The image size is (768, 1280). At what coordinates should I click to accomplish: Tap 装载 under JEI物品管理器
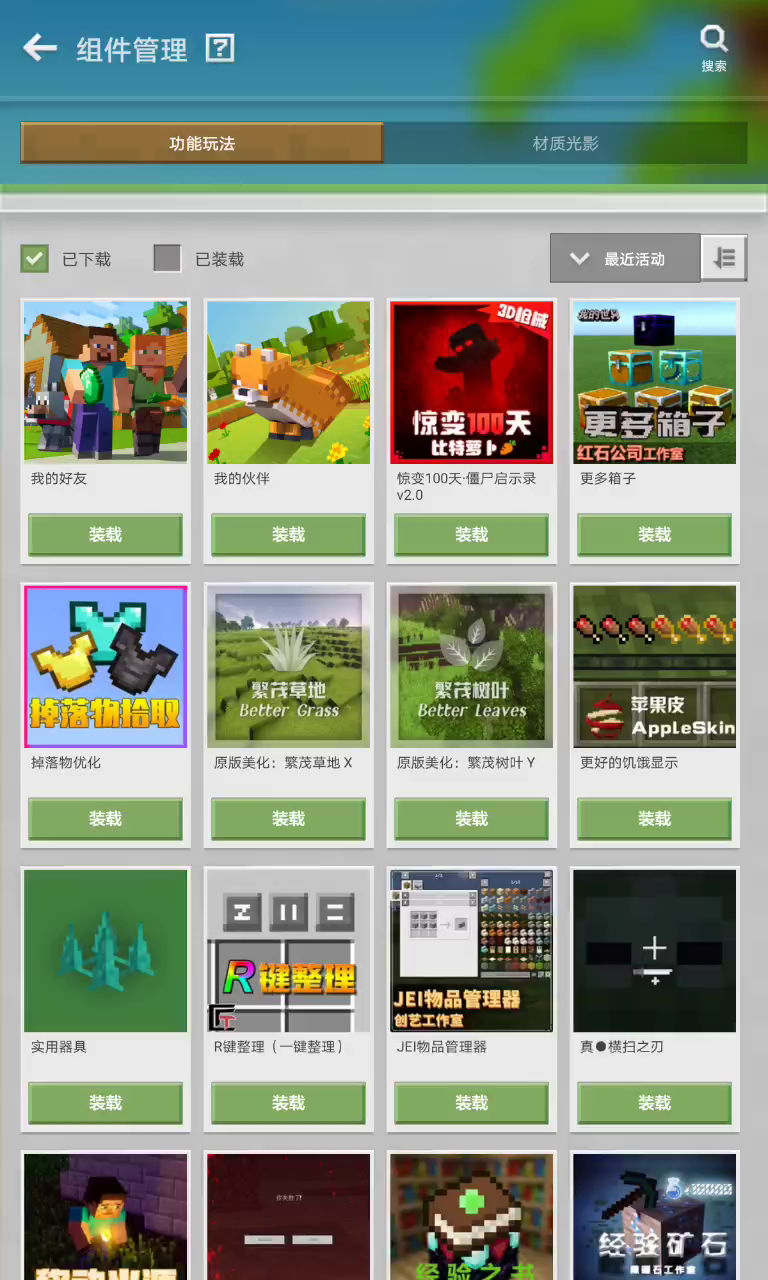pyautogui.click(x=471, y=1103)
